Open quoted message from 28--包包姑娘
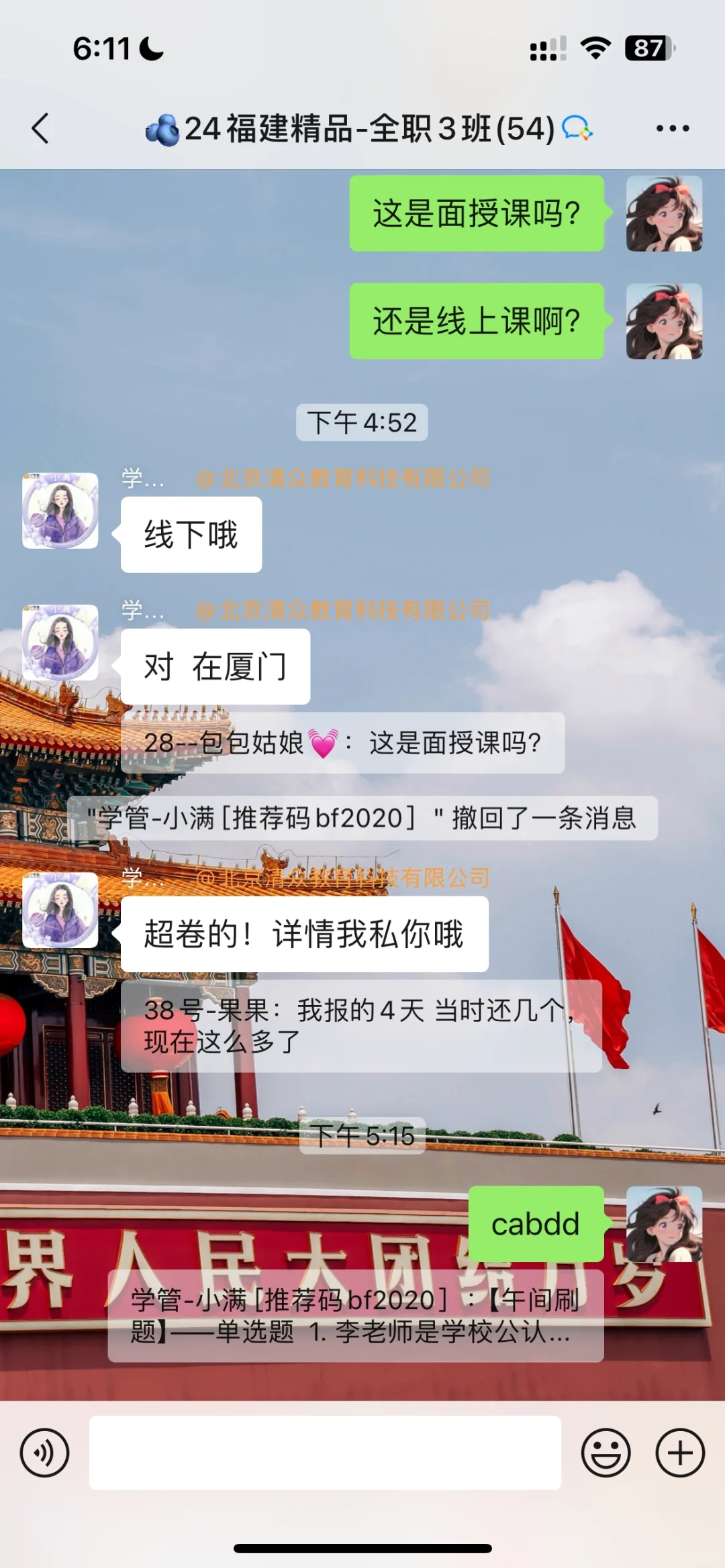 click(x=342, y=743)
